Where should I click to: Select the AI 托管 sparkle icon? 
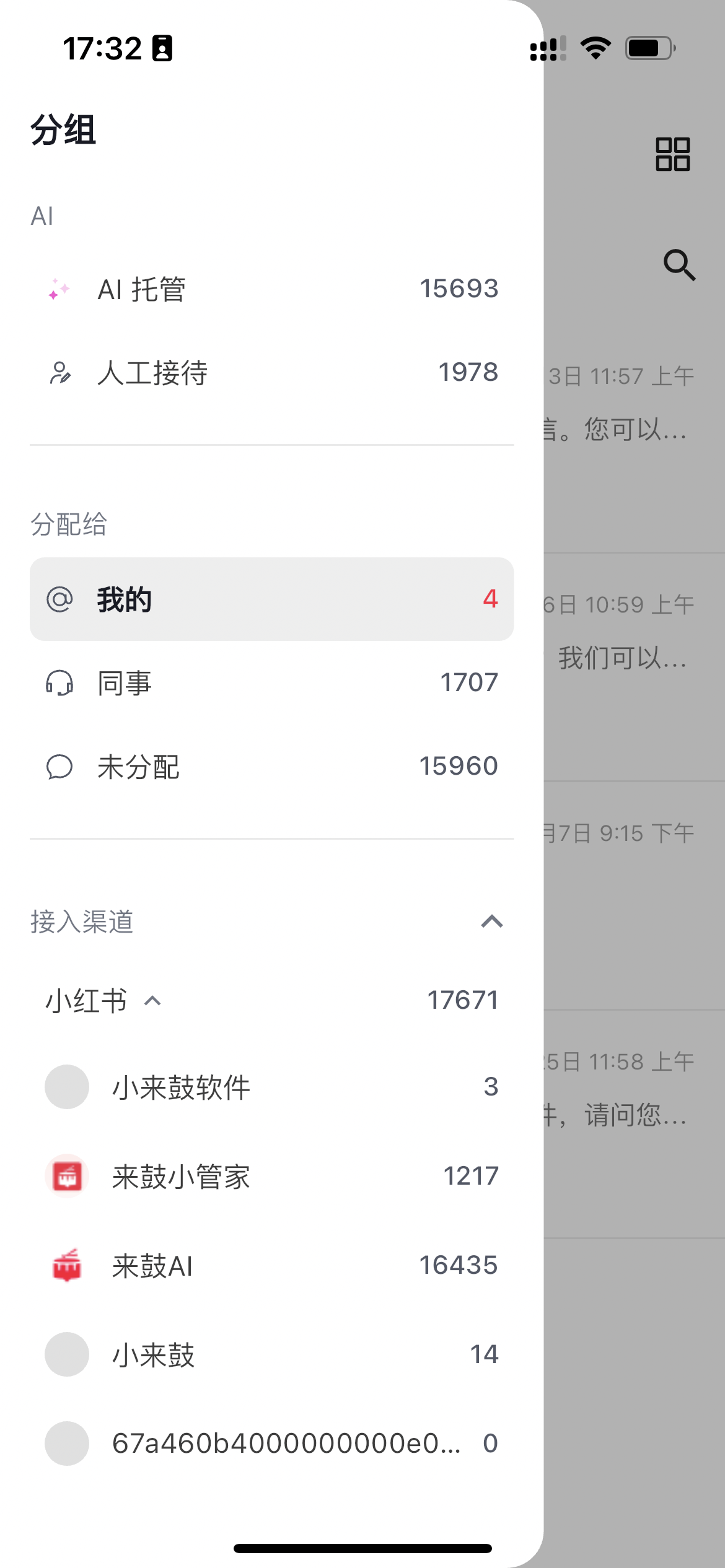[59, 288]
